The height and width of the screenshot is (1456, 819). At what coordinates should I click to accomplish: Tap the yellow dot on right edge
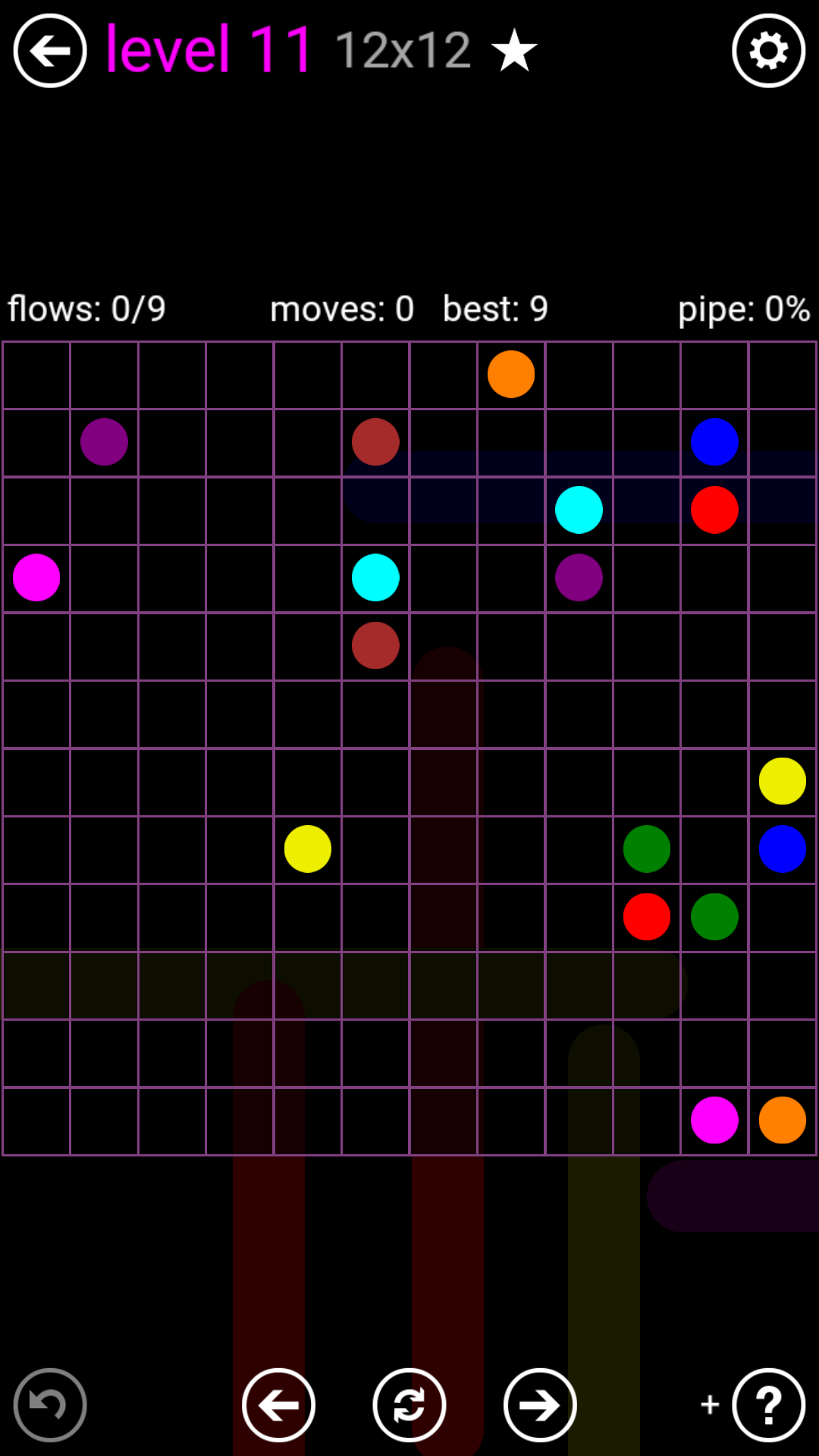click(782, 780)
